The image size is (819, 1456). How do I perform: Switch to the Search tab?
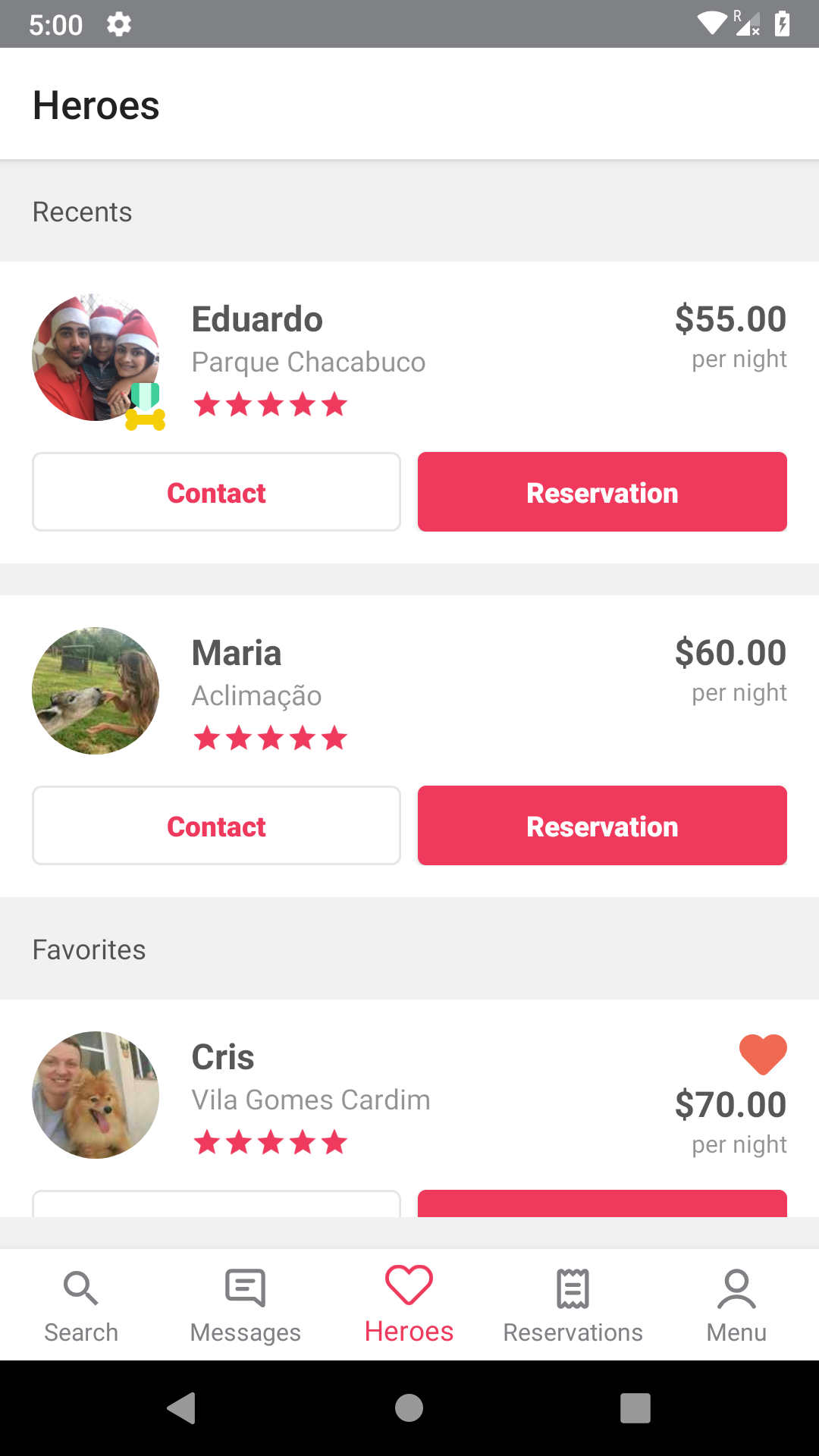click(81, 1306)
